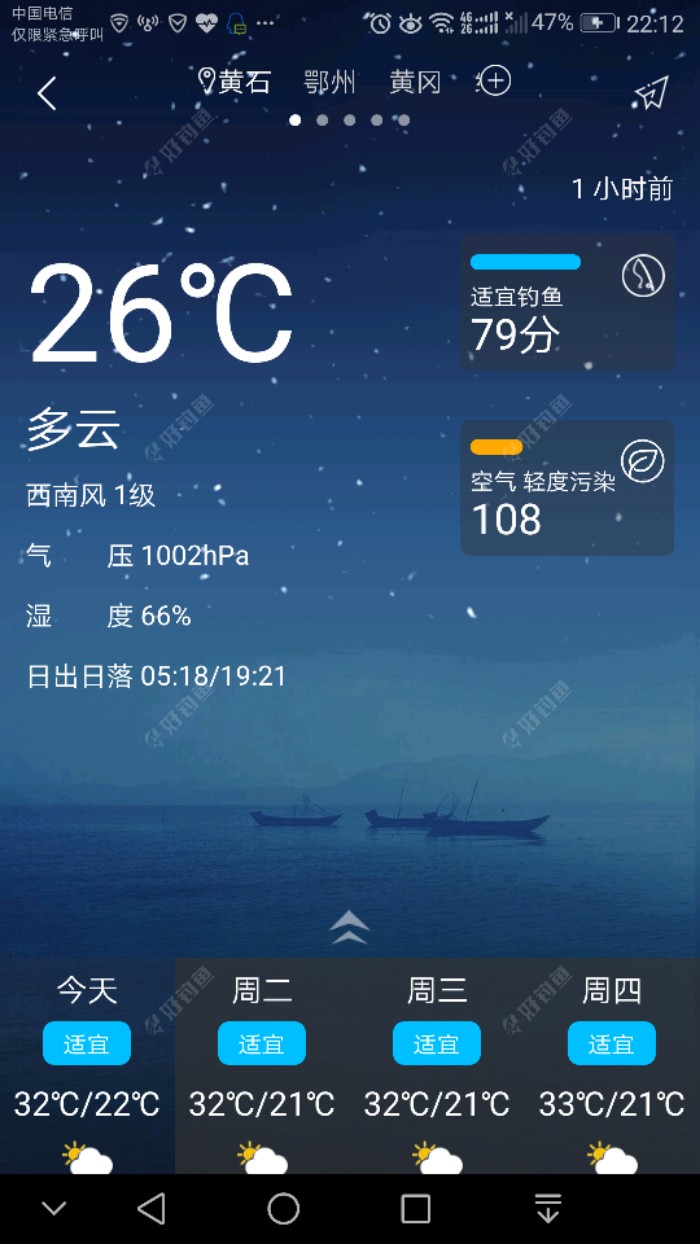
Task: Share weather via paper plane icon
Action: click(x=651, y=93)
